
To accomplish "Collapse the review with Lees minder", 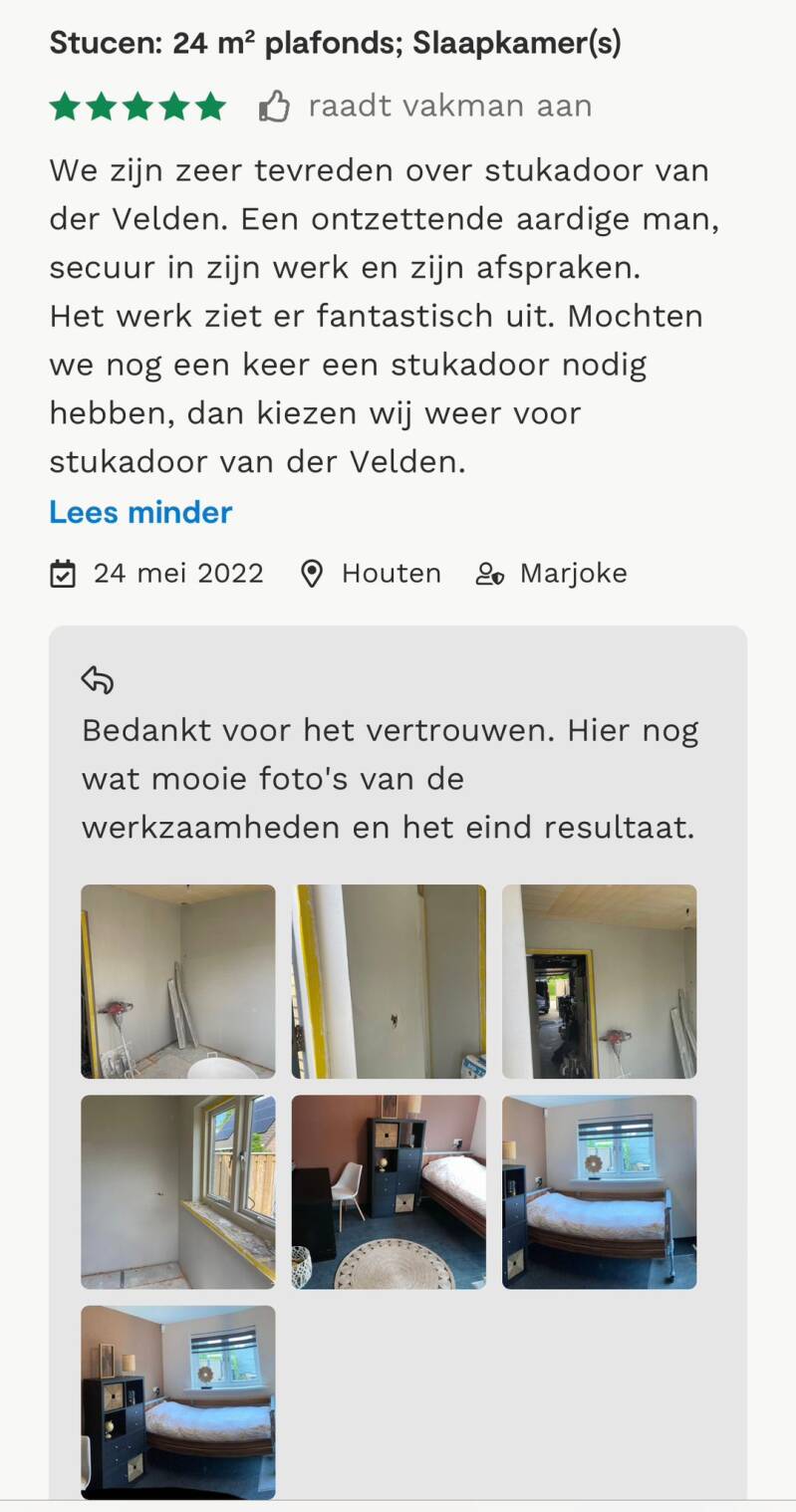I will [x=140, y=512].
